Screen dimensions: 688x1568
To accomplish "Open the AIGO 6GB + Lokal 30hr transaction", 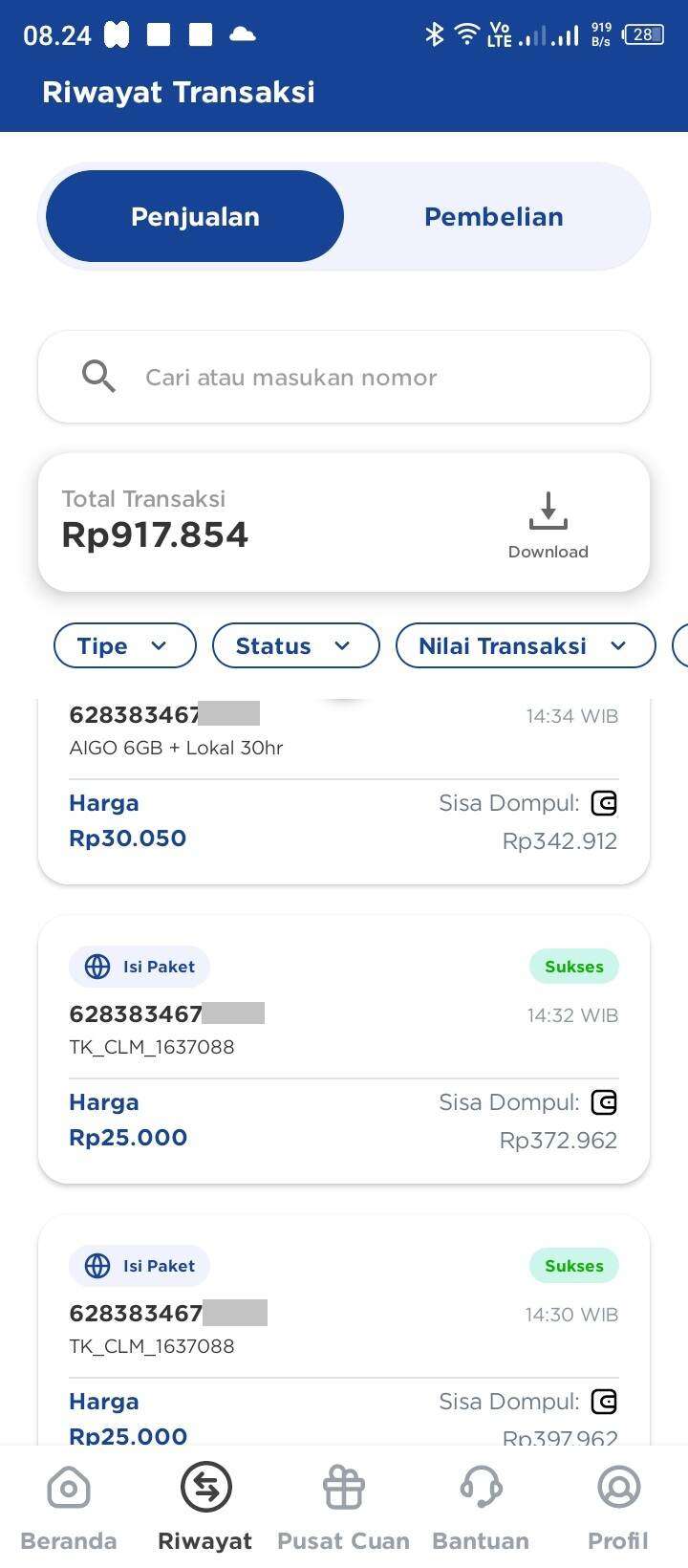I will pos(344,791).
